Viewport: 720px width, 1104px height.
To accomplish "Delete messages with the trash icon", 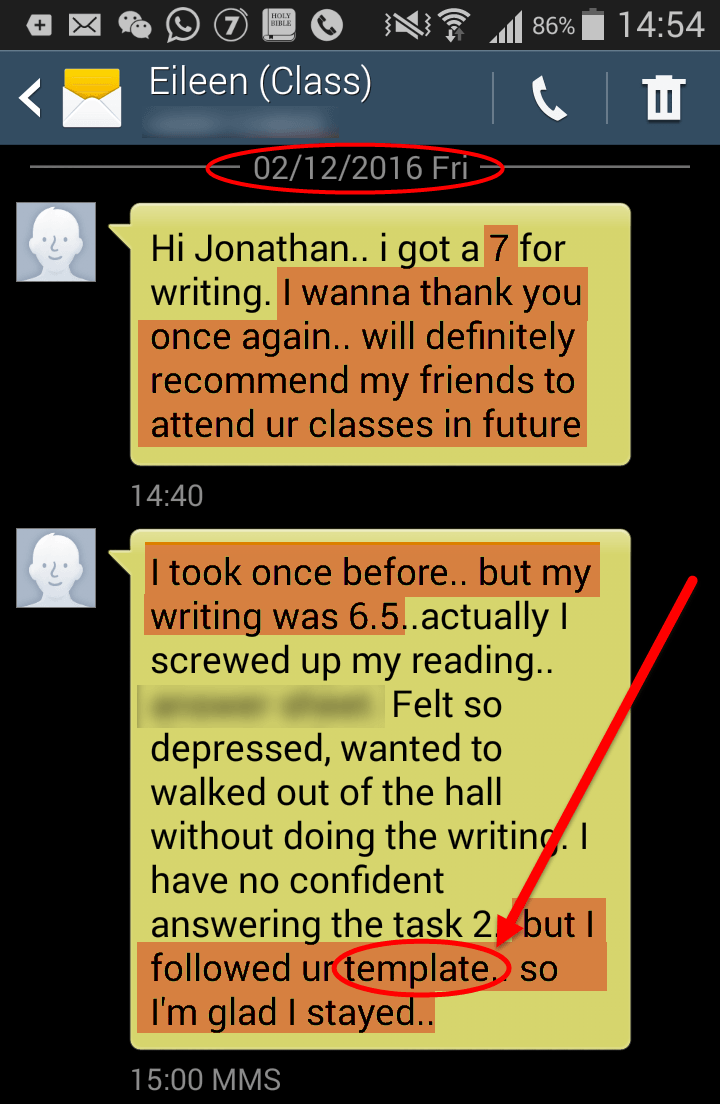I will 663,99.
